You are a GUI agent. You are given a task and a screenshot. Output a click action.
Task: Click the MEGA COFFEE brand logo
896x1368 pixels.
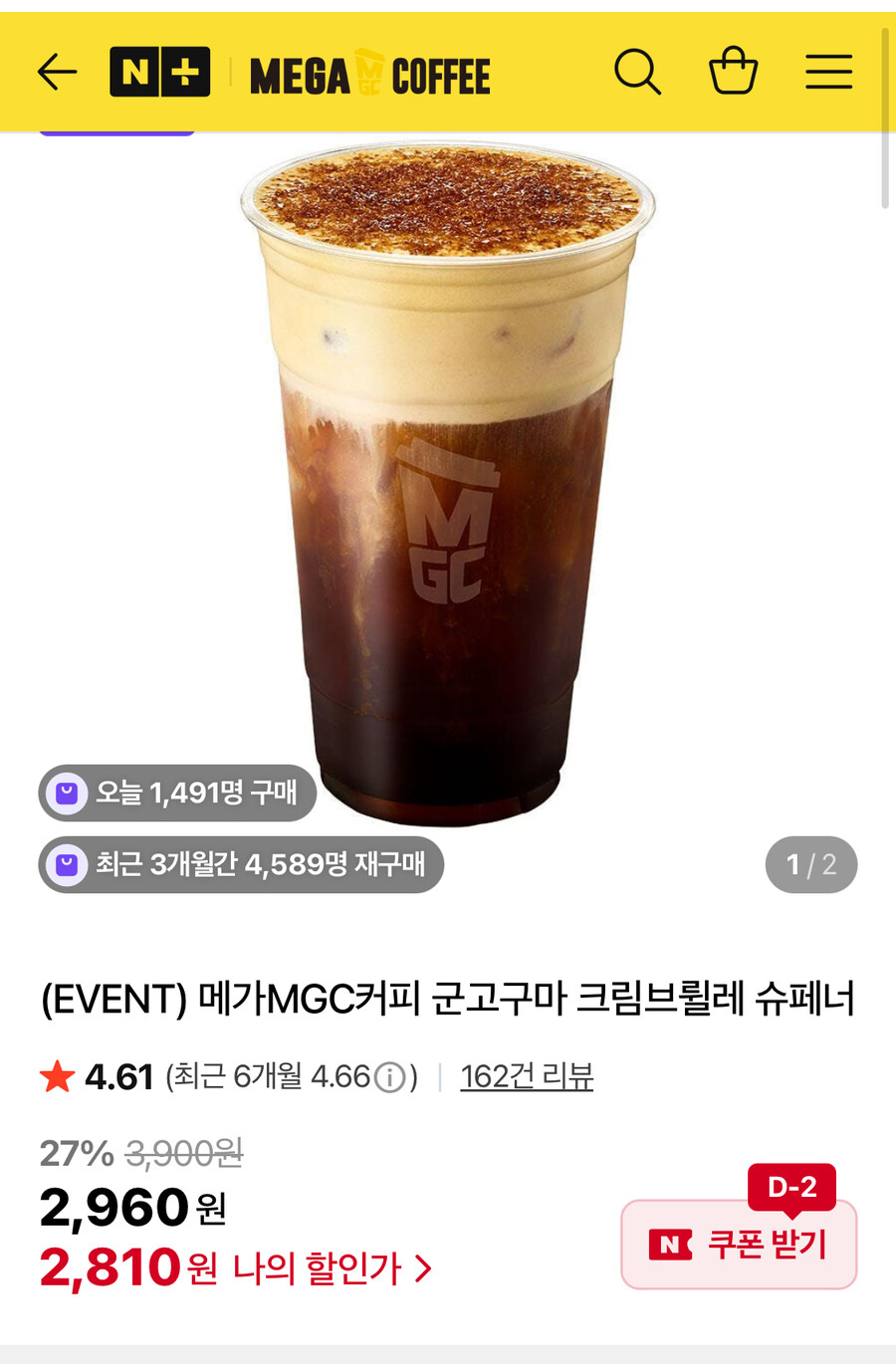368,71
